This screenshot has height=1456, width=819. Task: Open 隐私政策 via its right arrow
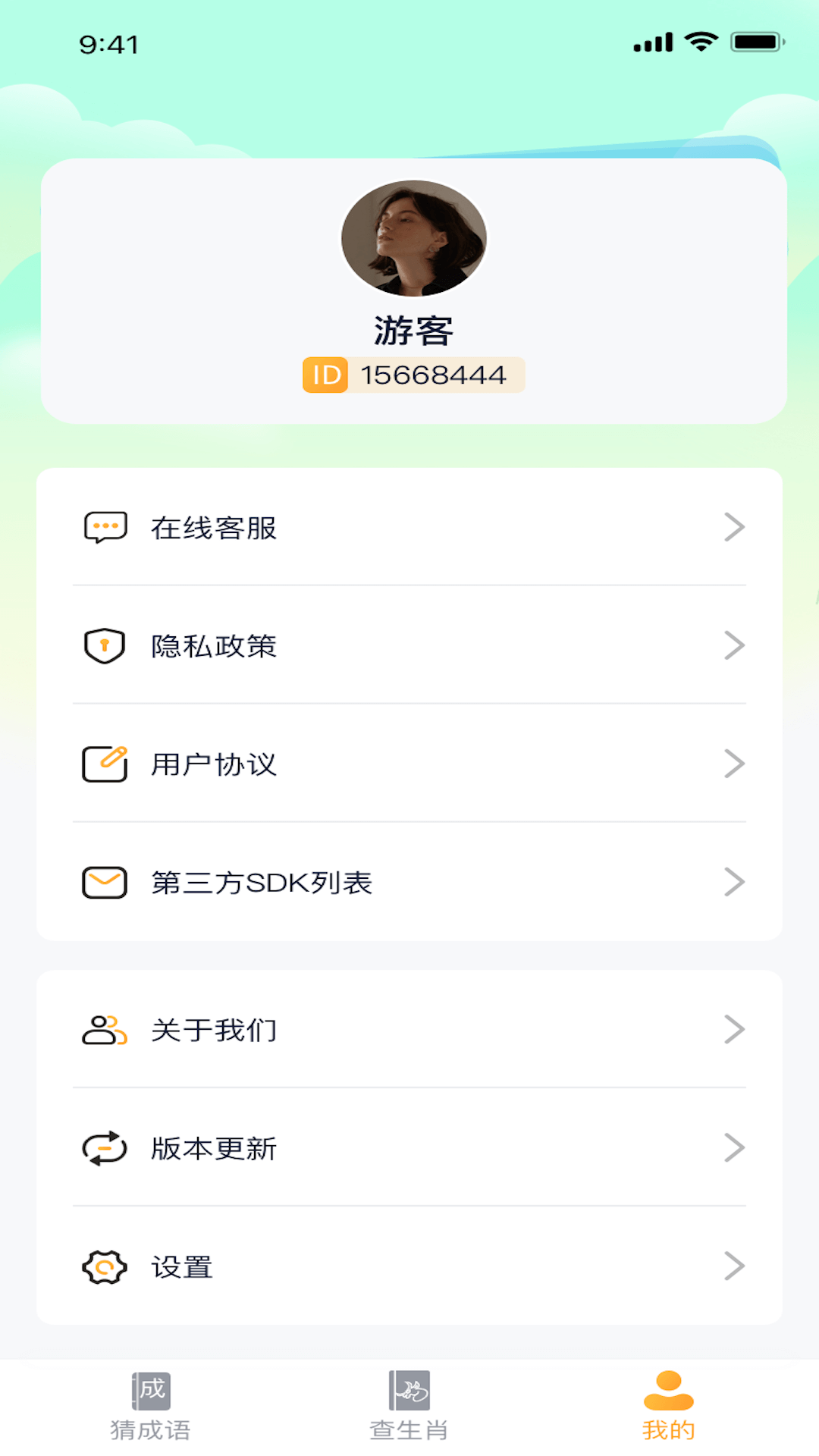click(x=733, y=646)
